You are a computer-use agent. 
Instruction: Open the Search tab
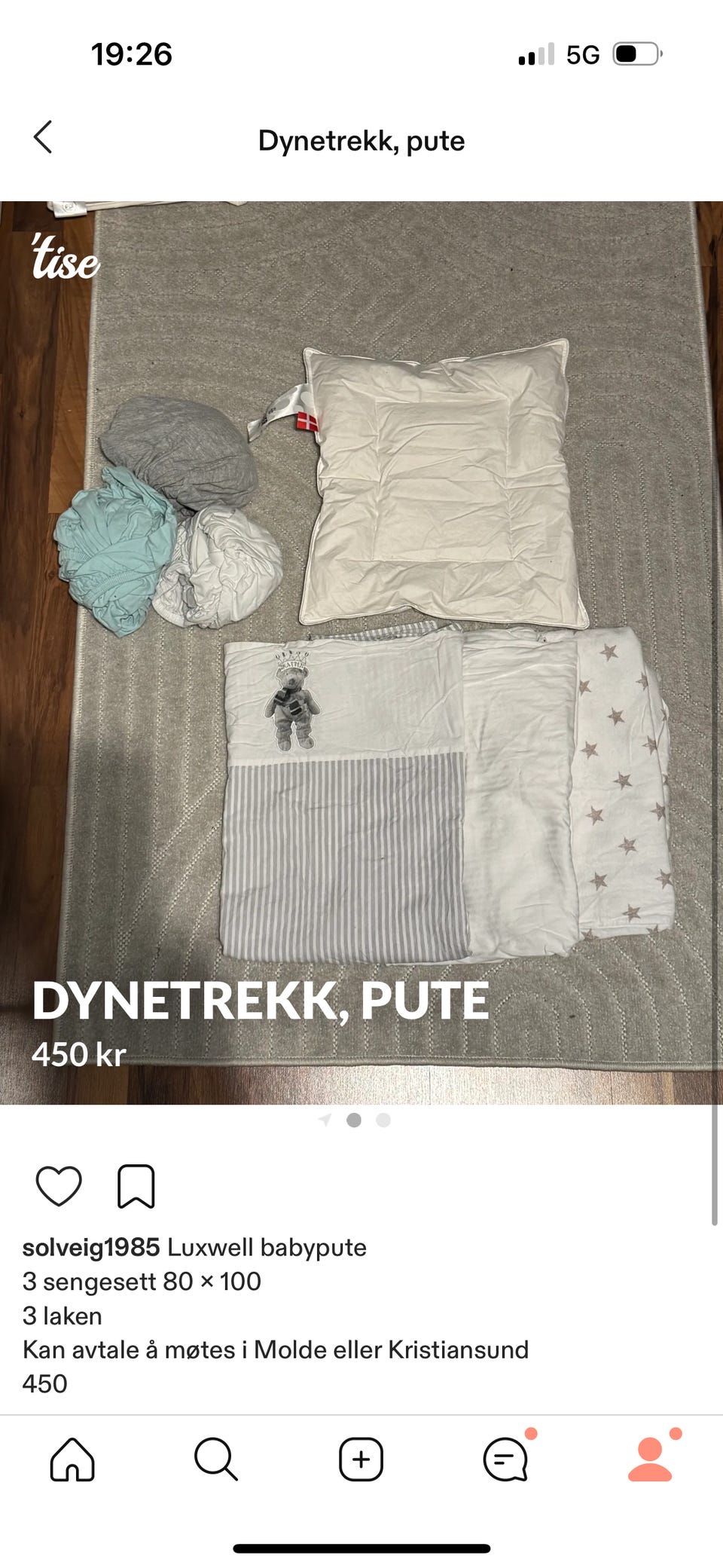click(216, 1459)
